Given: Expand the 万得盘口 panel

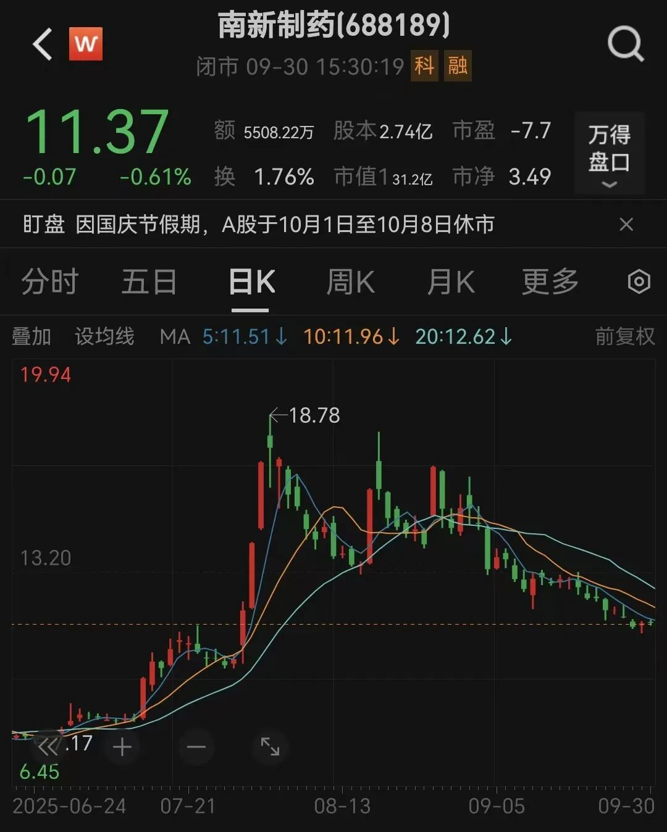Looking at the screenshot, I should (x=609, y=153).
